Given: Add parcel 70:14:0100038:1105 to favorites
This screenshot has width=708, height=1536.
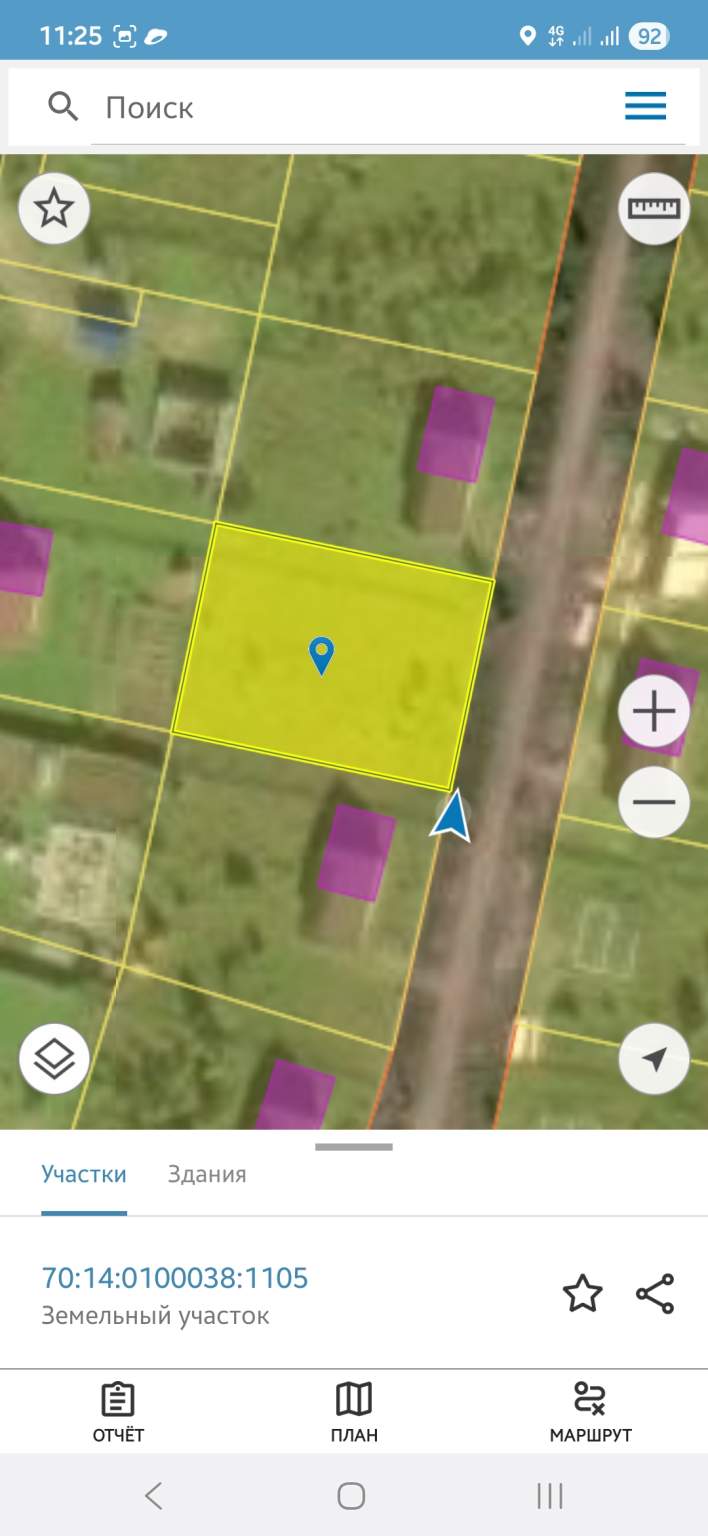Looking at the screenshot, I should (x=583, y=1294).
